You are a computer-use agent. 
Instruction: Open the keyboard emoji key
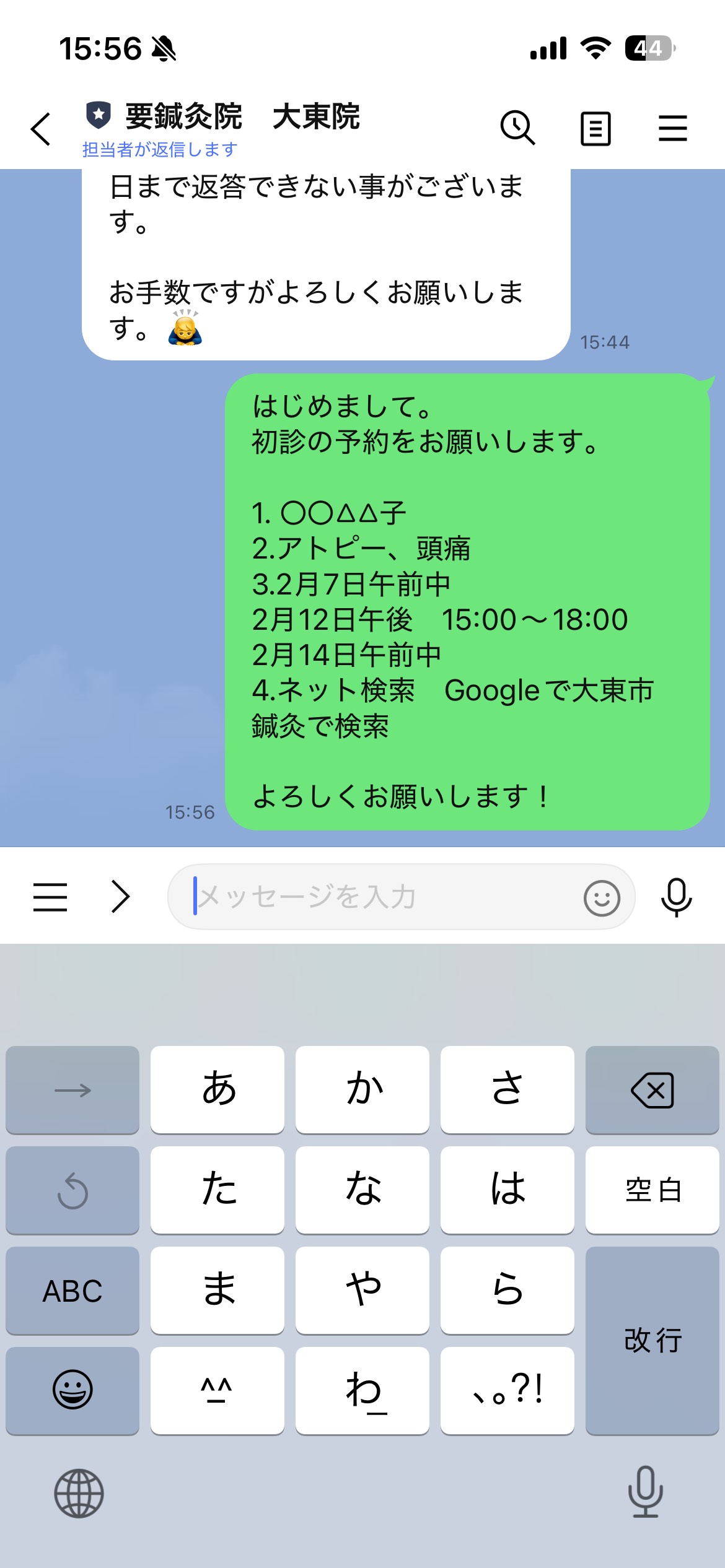pyautogui.click(x=72, y=1390)
